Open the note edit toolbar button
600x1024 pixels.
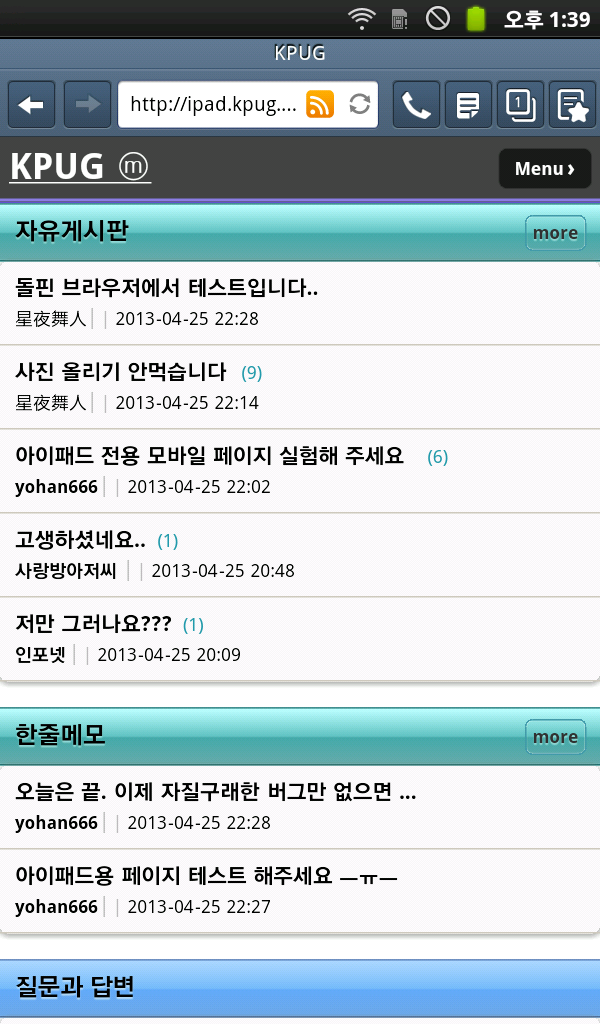[x=468, y=105]
